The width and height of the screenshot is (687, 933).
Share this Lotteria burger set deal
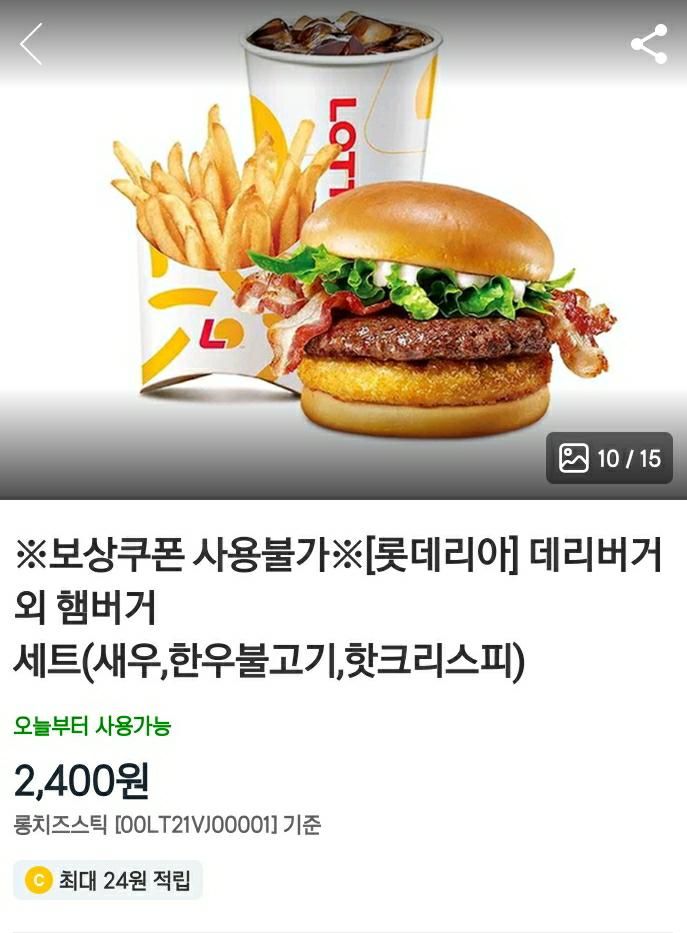[648, 45]
